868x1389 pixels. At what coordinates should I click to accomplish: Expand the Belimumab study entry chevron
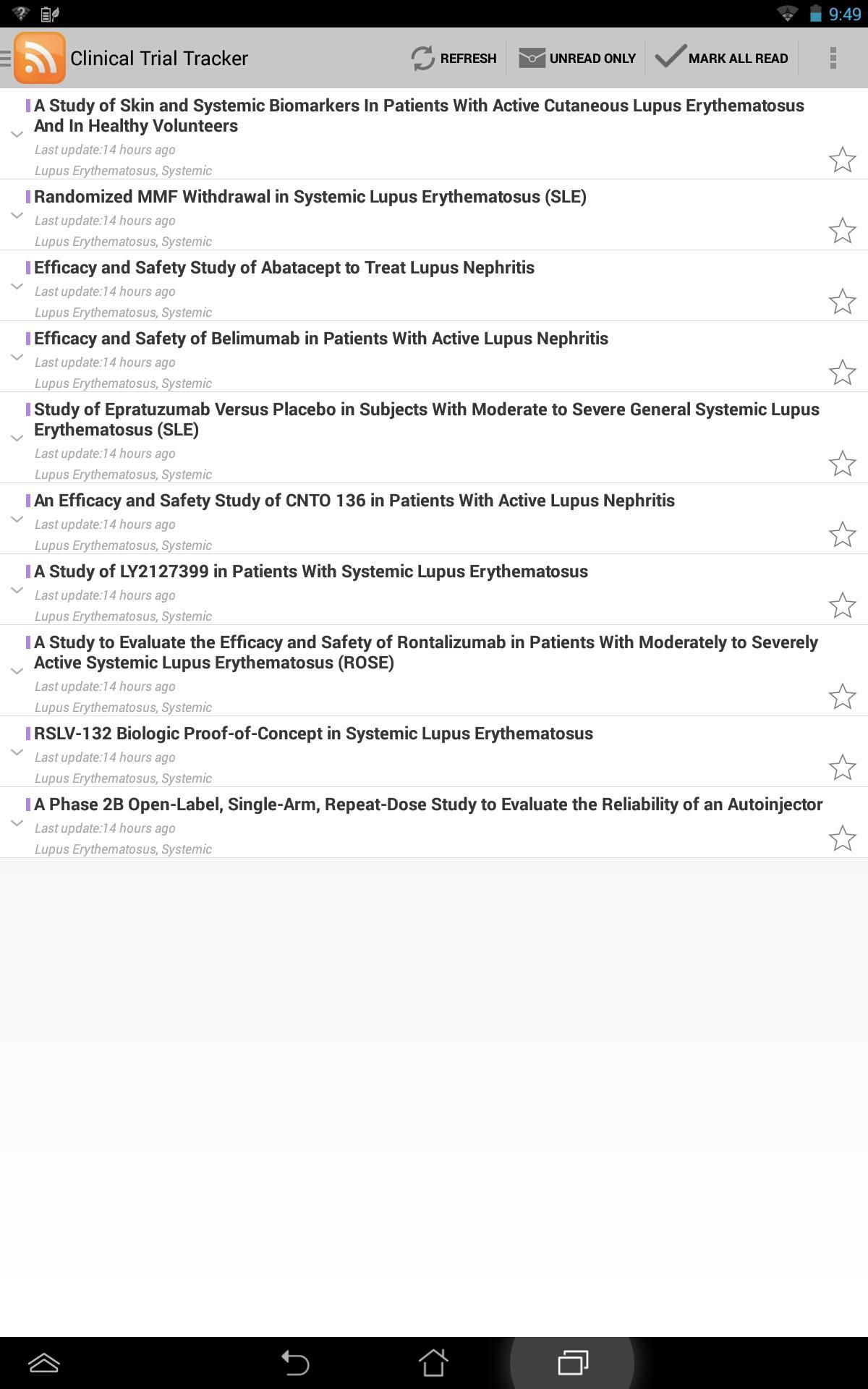pos(17,357)
